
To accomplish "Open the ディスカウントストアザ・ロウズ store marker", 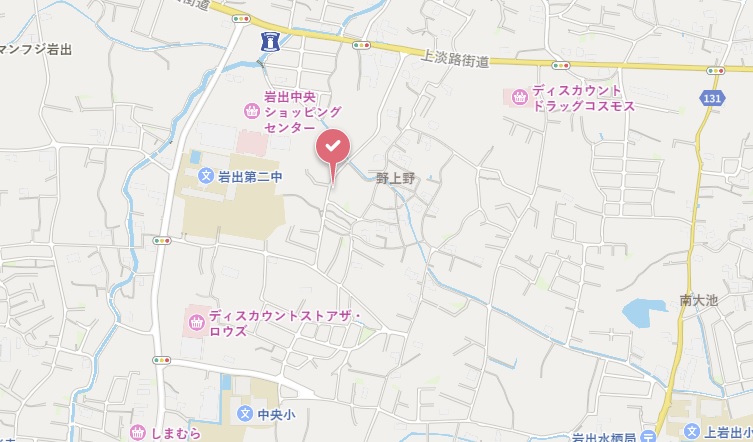I will (197, 322).
